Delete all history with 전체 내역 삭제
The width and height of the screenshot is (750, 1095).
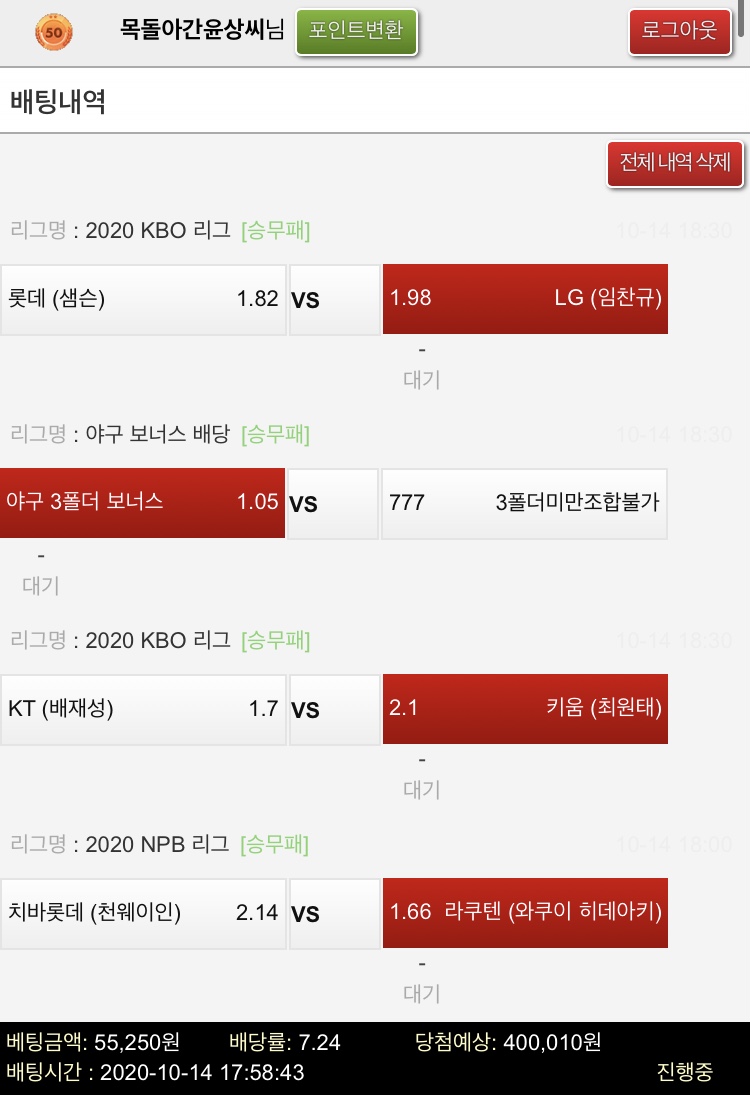pyautogui.click(x=675, y=163)
